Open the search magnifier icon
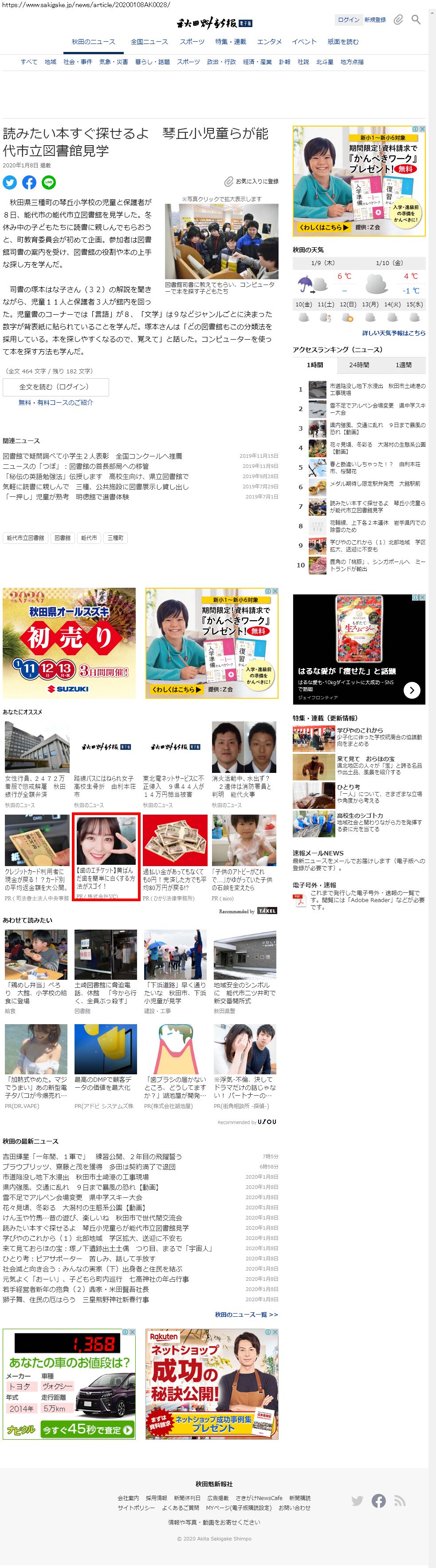The width and height of the screenshot is (436, 1568). pos(416,20)
